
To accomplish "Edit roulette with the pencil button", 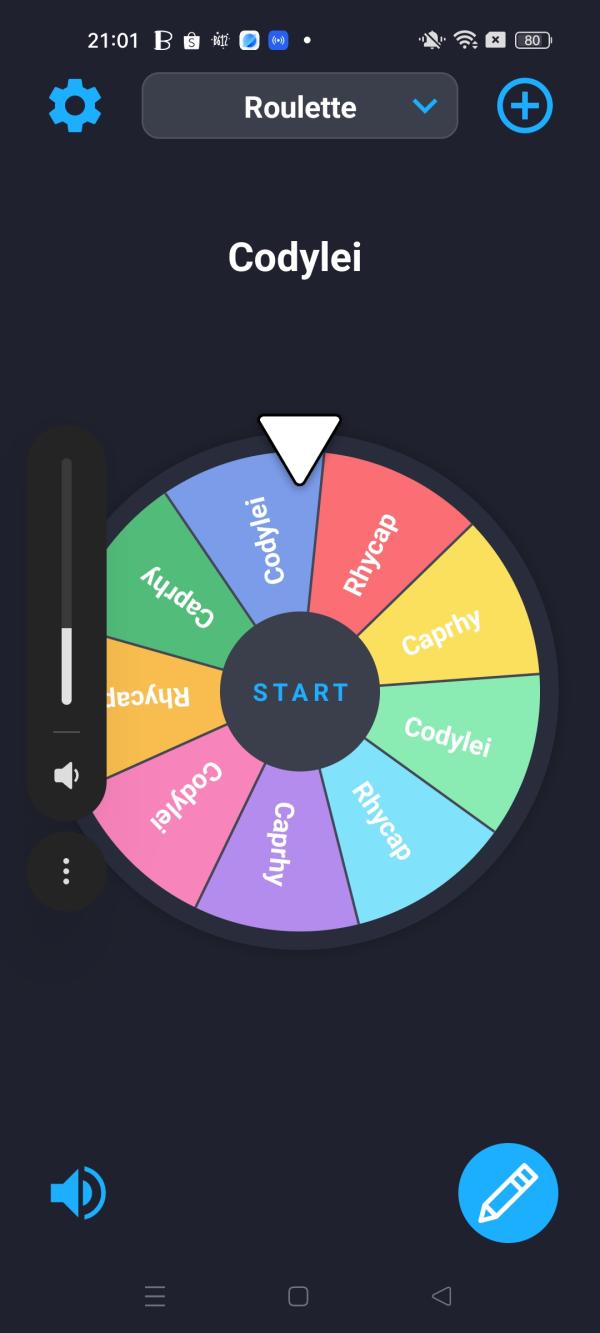I will pos(508,1193).
